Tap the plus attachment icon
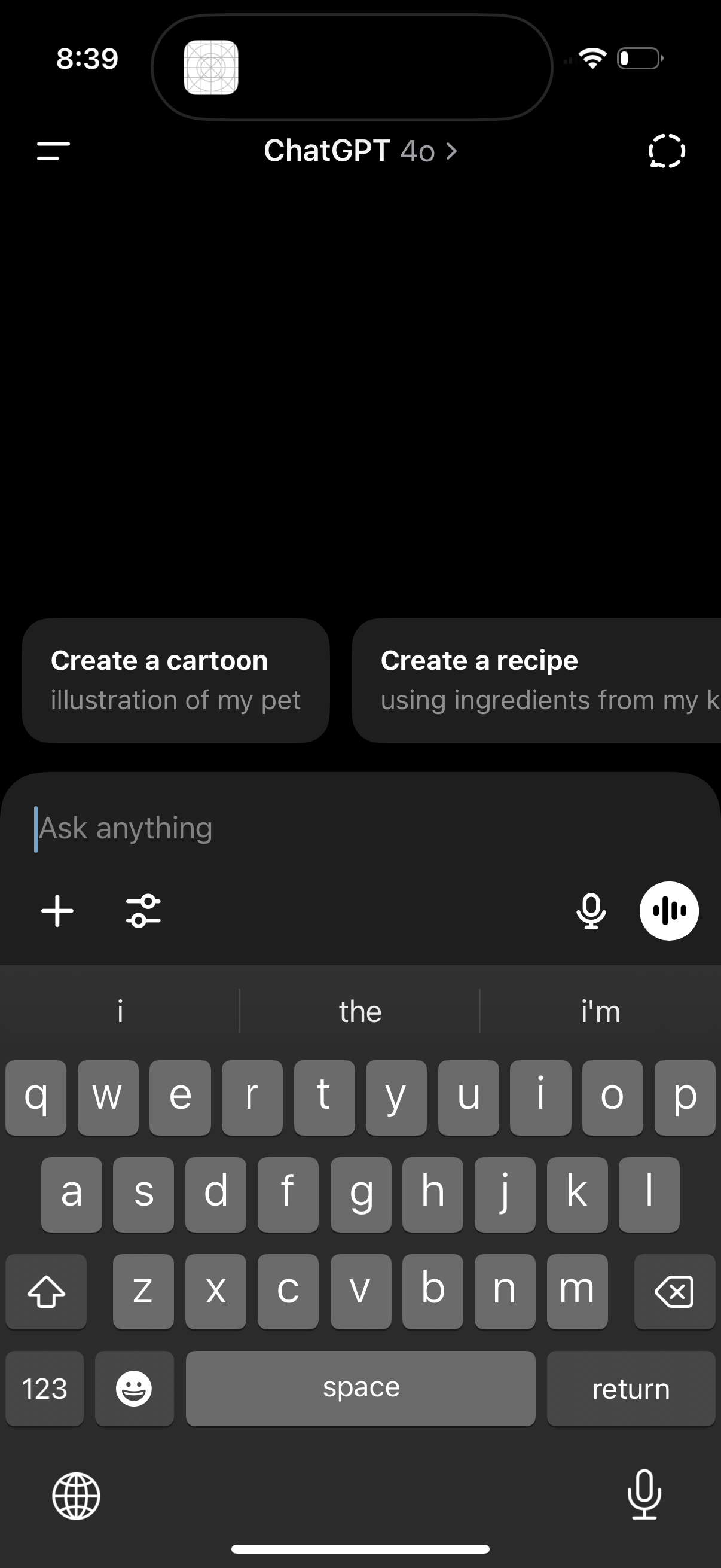This screenshot has height=1568, width=721. point(57,911)
